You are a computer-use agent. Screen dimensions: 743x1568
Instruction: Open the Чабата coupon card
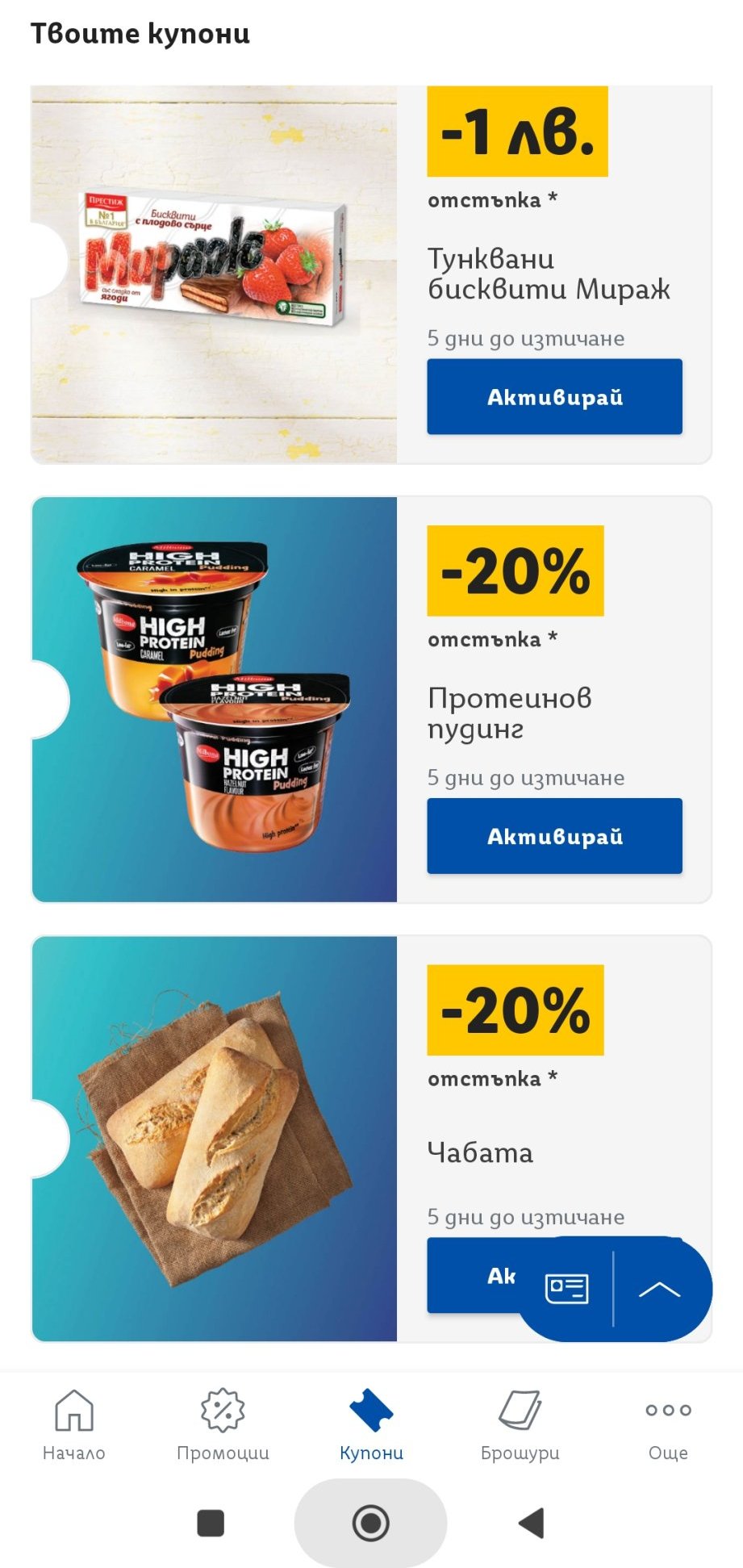tap(214, 1138)
